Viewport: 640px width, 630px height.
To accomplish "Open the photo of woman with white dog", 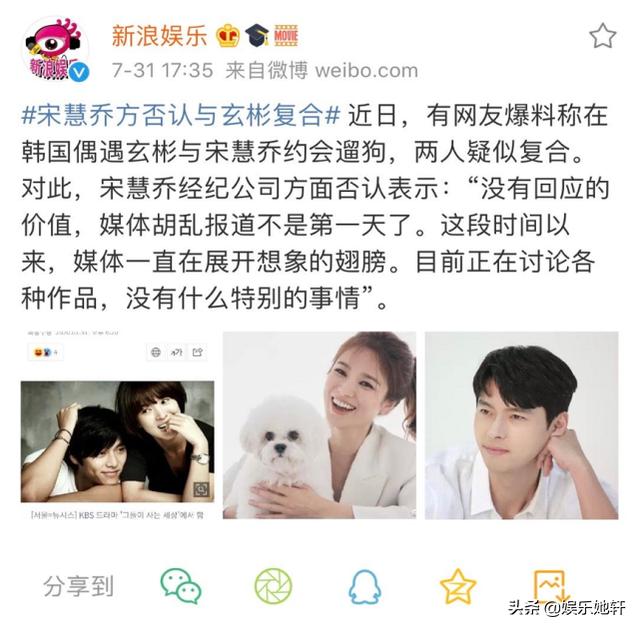I will pos(319,425).
